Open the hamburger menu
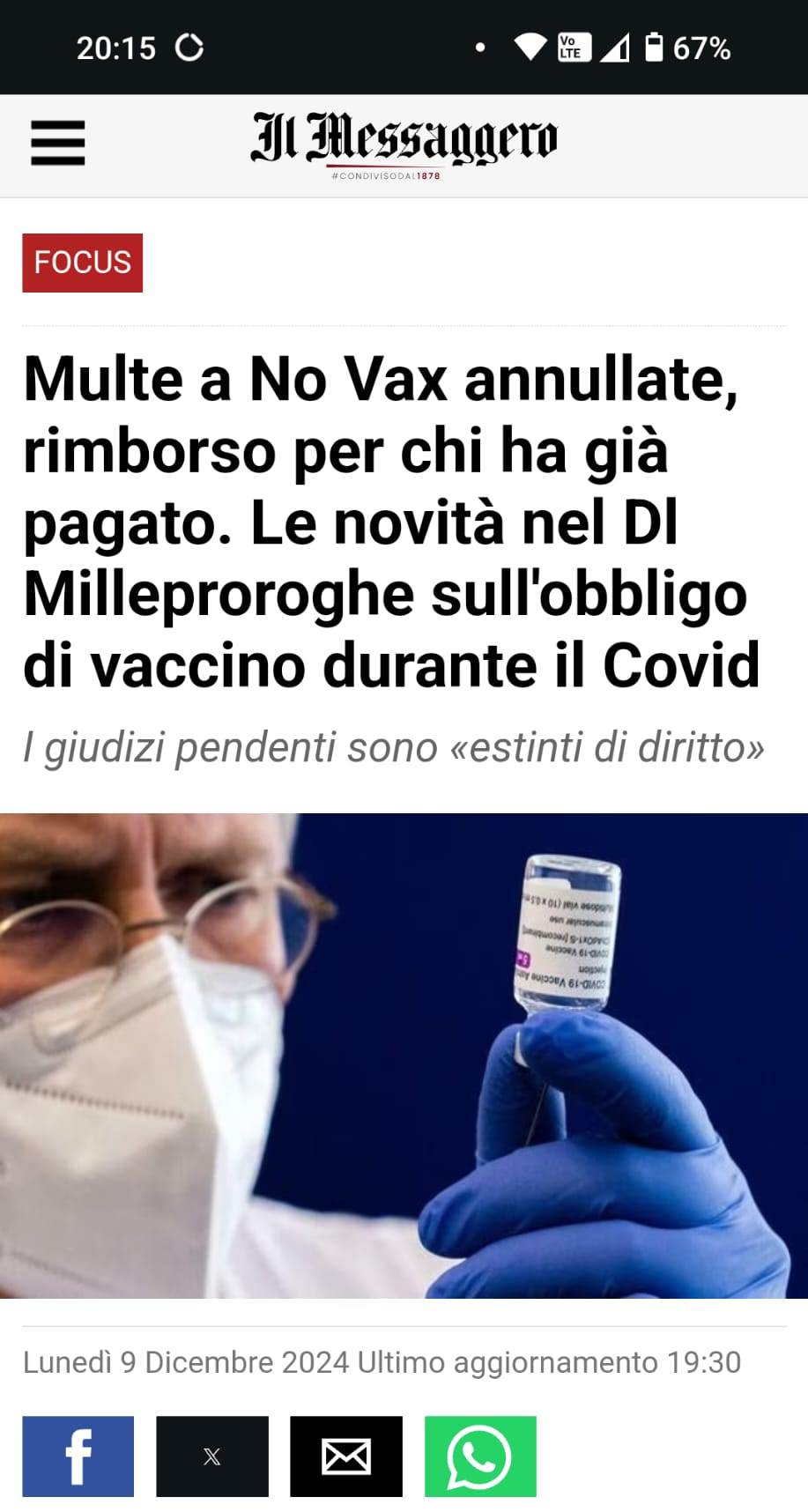The height and width of the screenshot is (1512, 808). coord(58,143)
